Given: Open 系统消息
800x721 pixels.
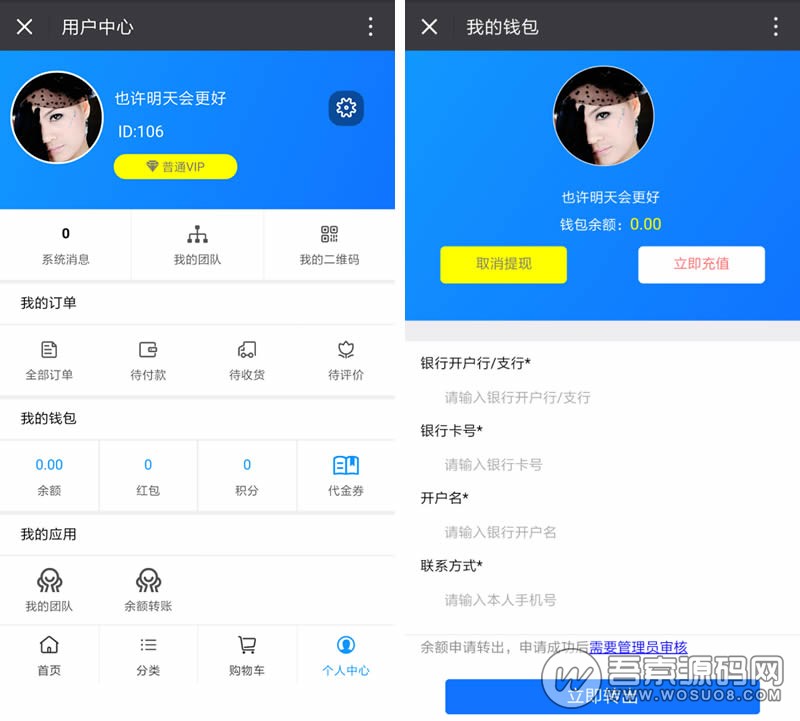Looking at the screenshot, I should point(66,245).
